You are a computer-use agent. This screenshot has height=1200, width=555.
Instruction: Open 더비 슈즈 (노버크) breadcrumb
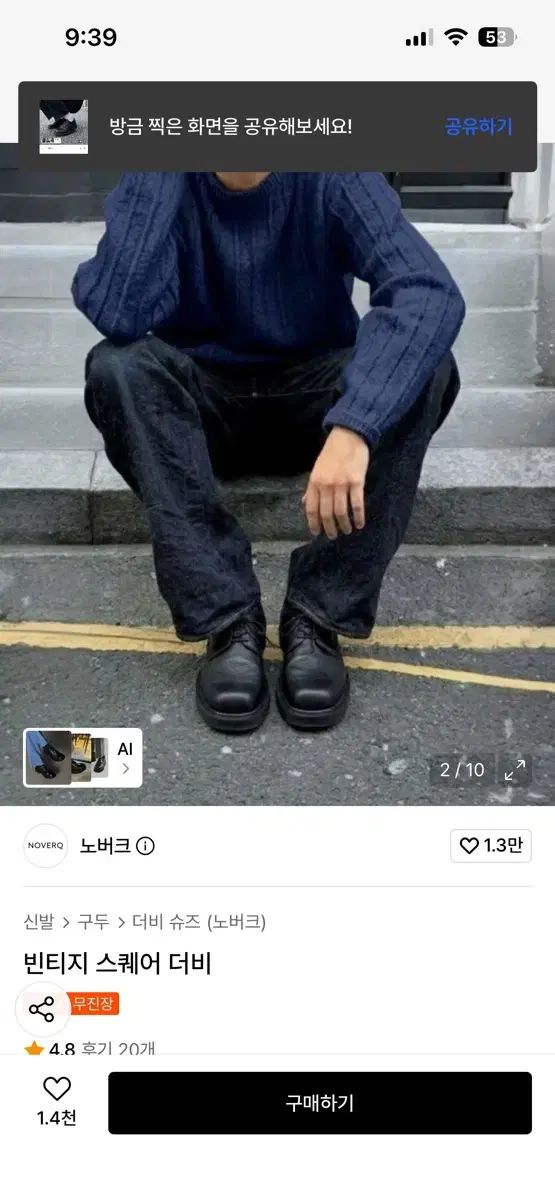tap(199, 922)
